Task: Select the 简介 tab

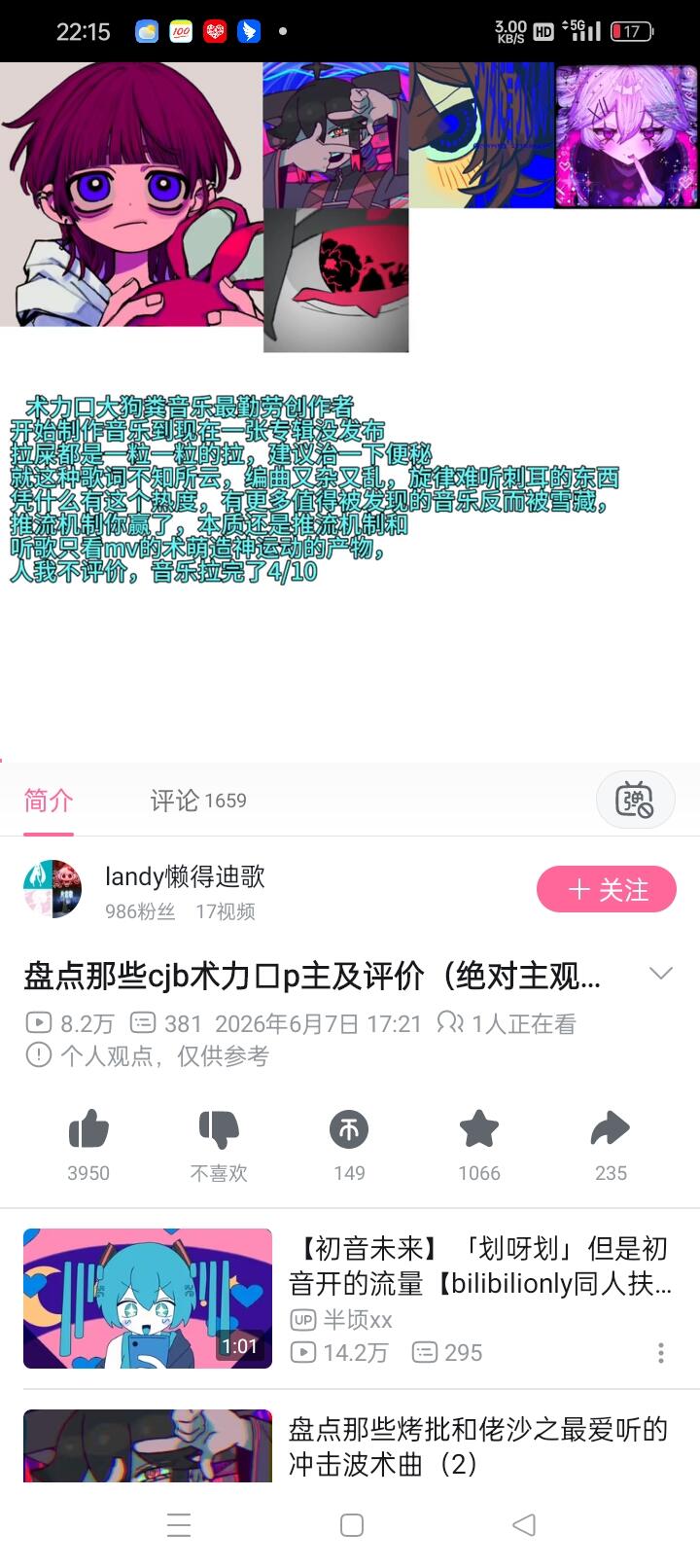Action: coord(49,801)
